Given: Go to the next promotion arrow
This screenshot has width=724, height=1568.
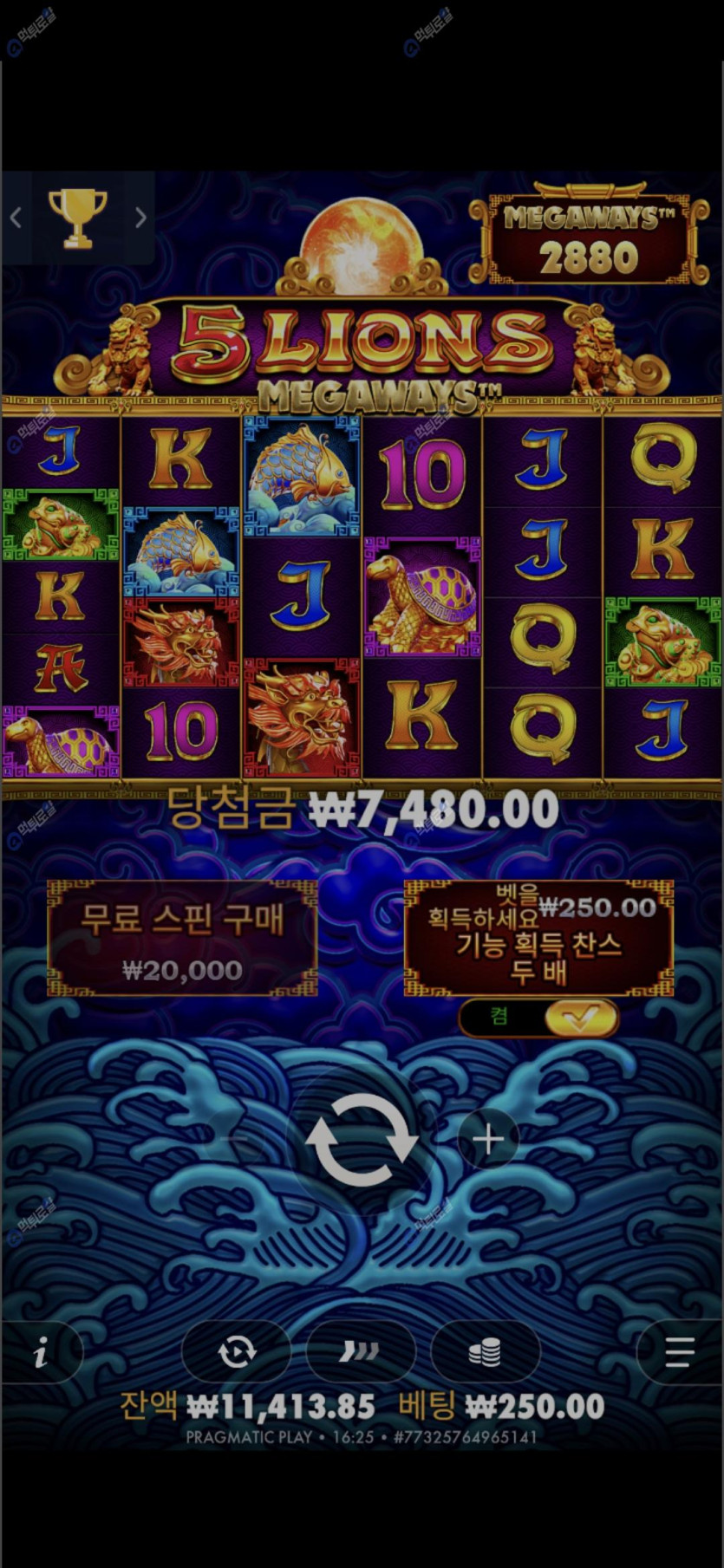Looking at the screenshot, I should (140, 218).
